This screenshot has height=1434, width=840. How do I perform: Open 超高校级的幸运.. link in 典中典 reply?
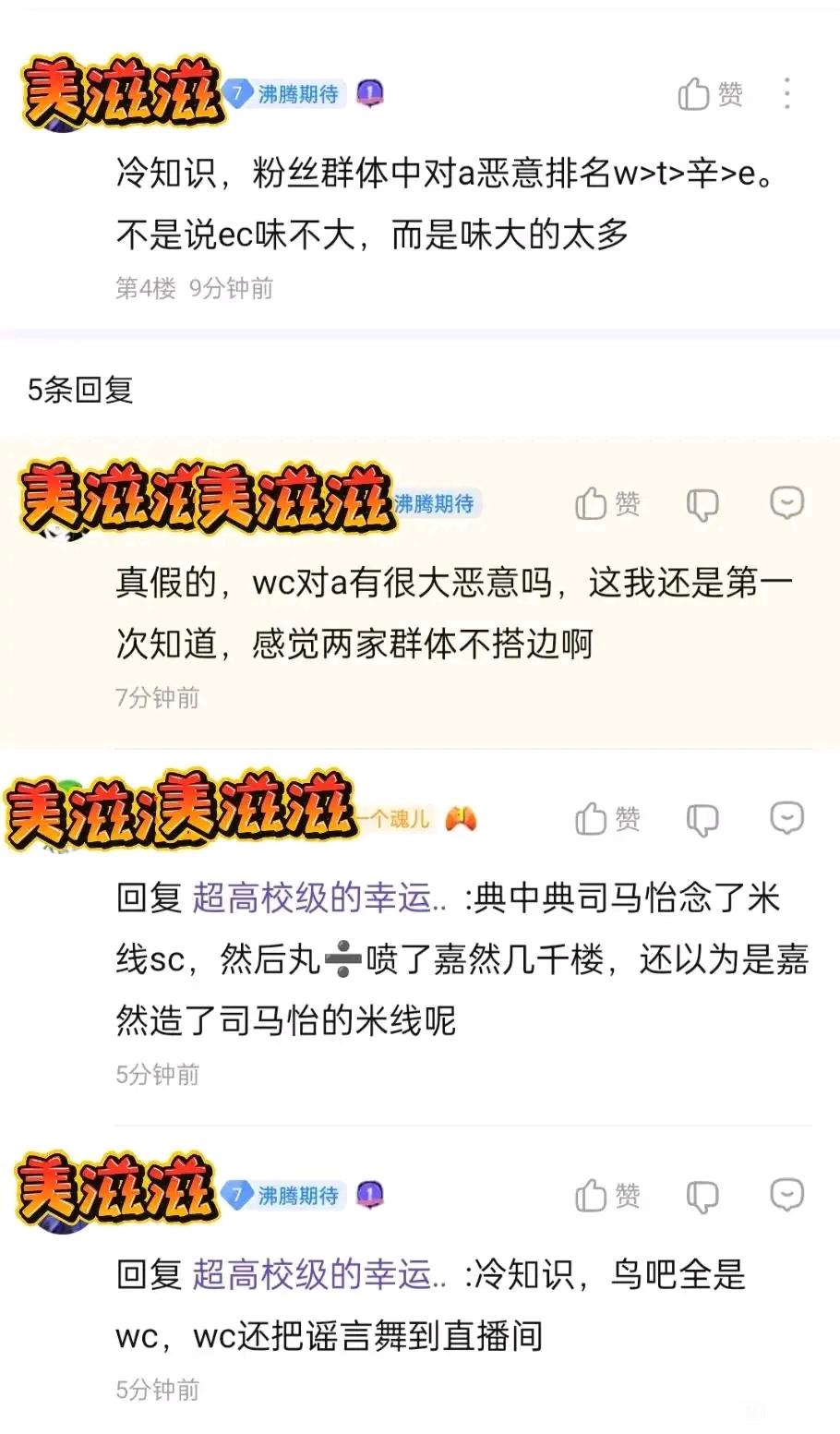point(319,898)
